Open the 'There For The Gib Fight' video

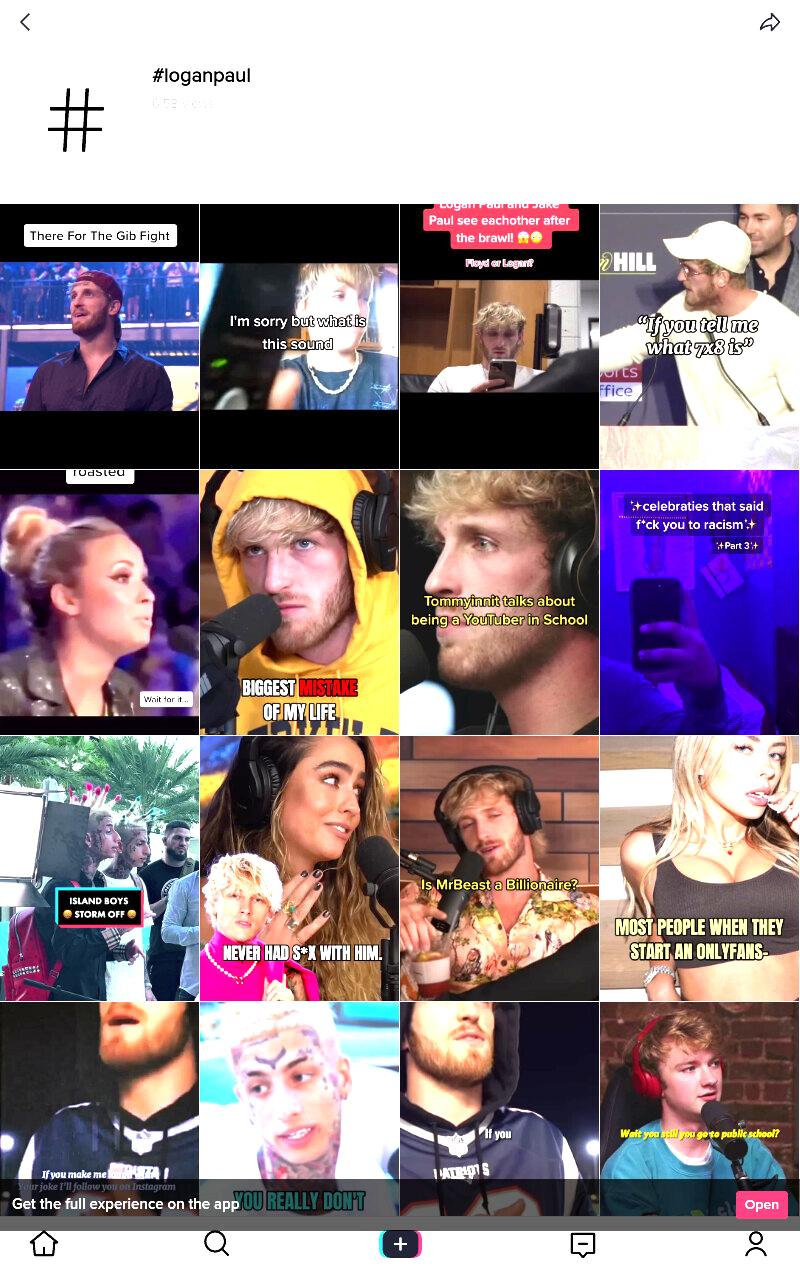tap(99, 336)
